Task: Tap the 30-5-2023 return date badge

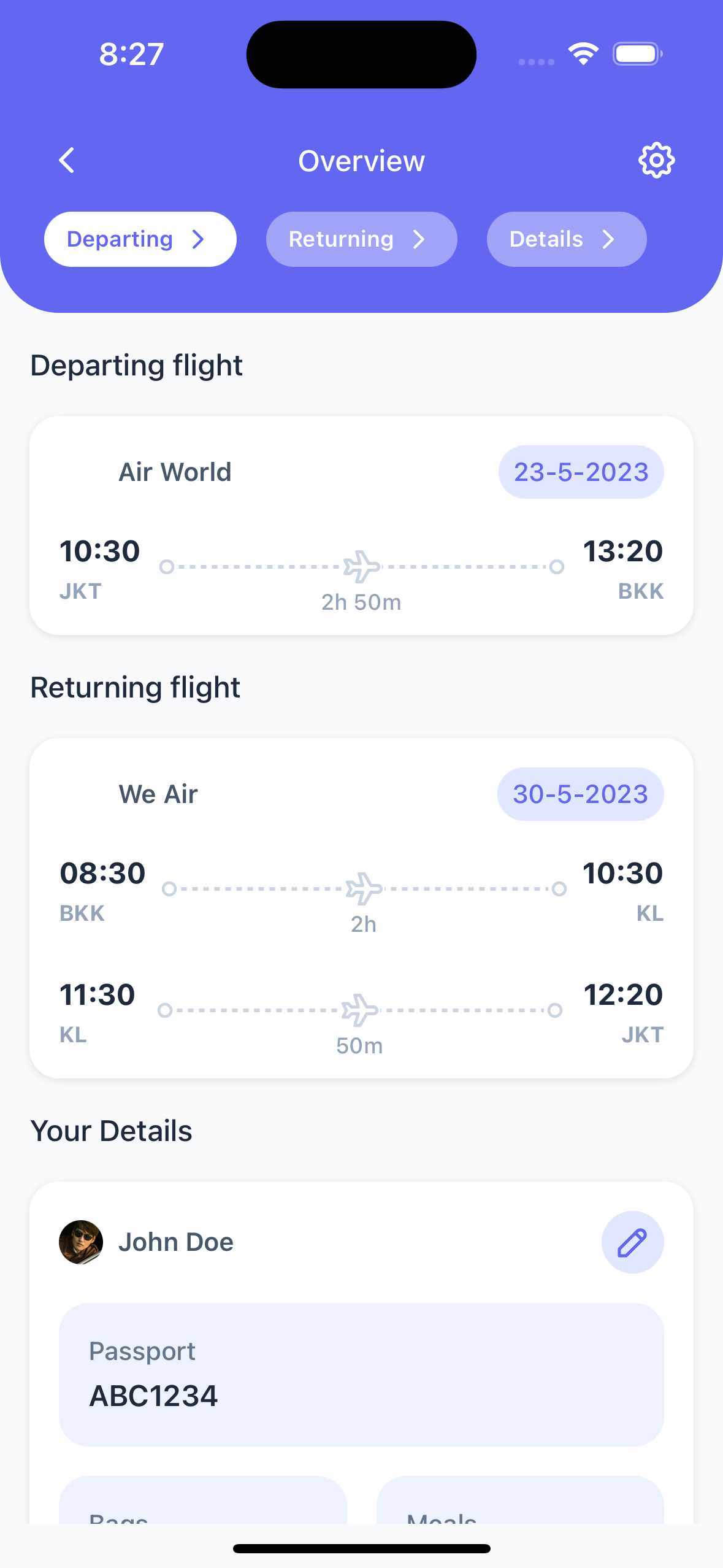Action: 580,793
